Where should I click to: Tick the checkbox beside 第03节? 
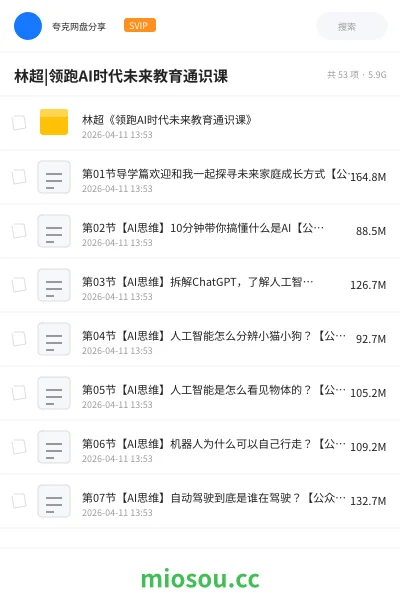click(x=19, y=285)
